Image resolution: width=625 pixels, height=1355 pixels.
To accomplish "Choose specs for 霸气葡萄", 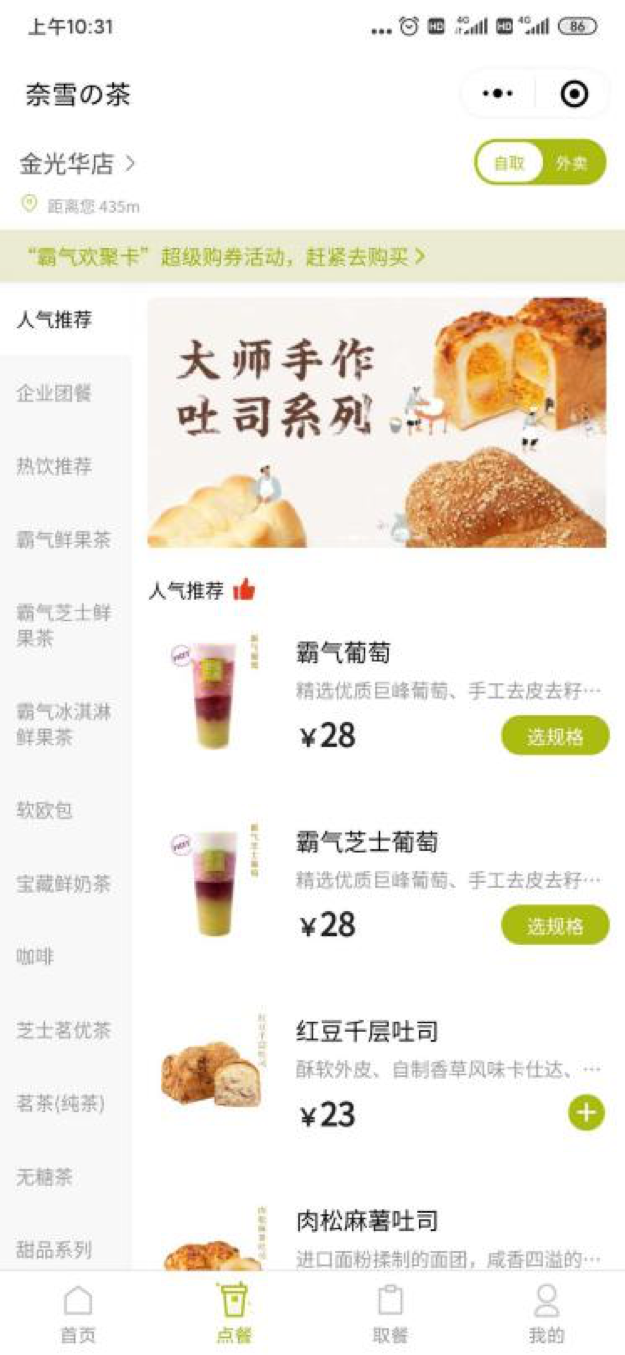I will pyautogui.click(x=555, y=736).
